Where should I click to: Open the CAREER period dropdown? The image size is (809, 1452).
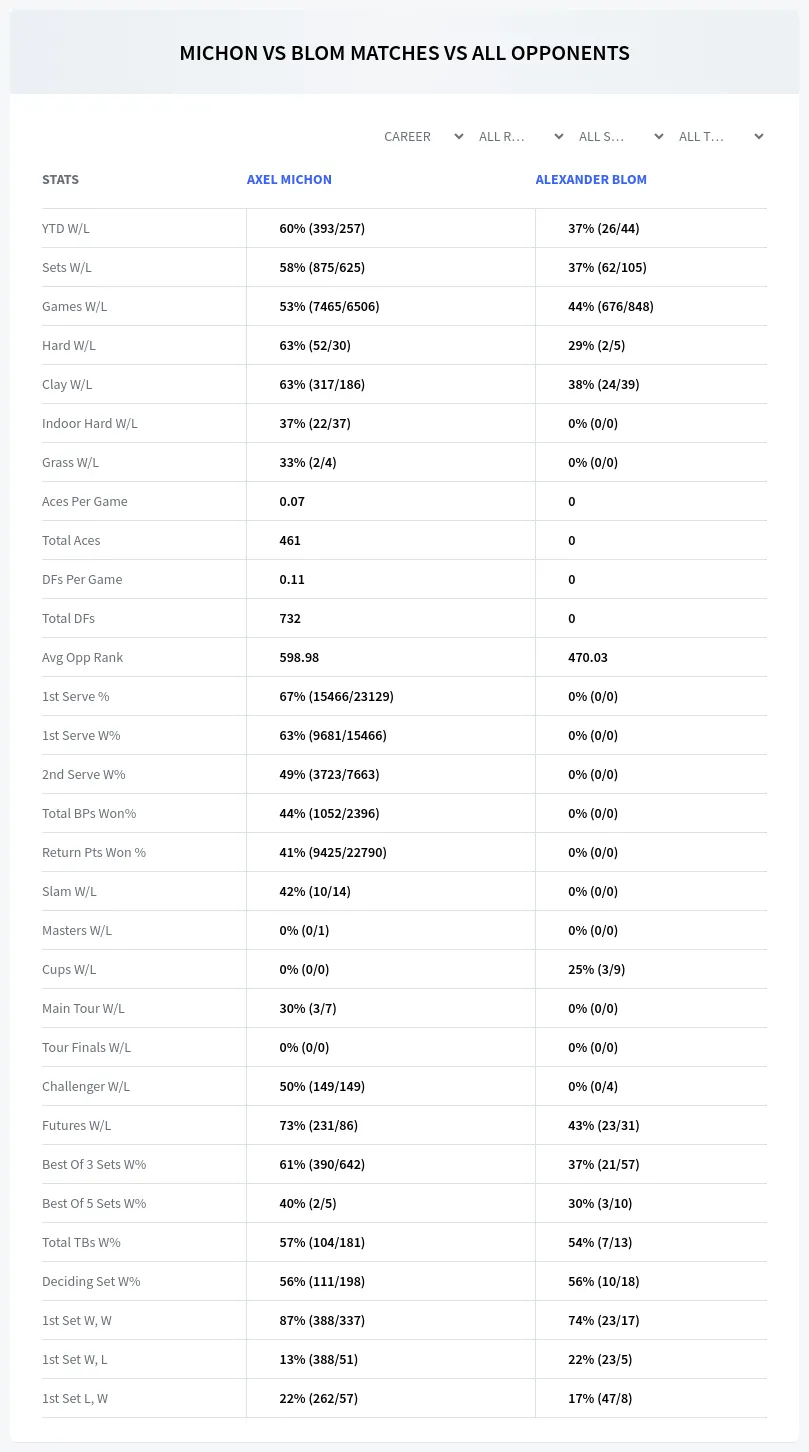[x=422, y=136]
